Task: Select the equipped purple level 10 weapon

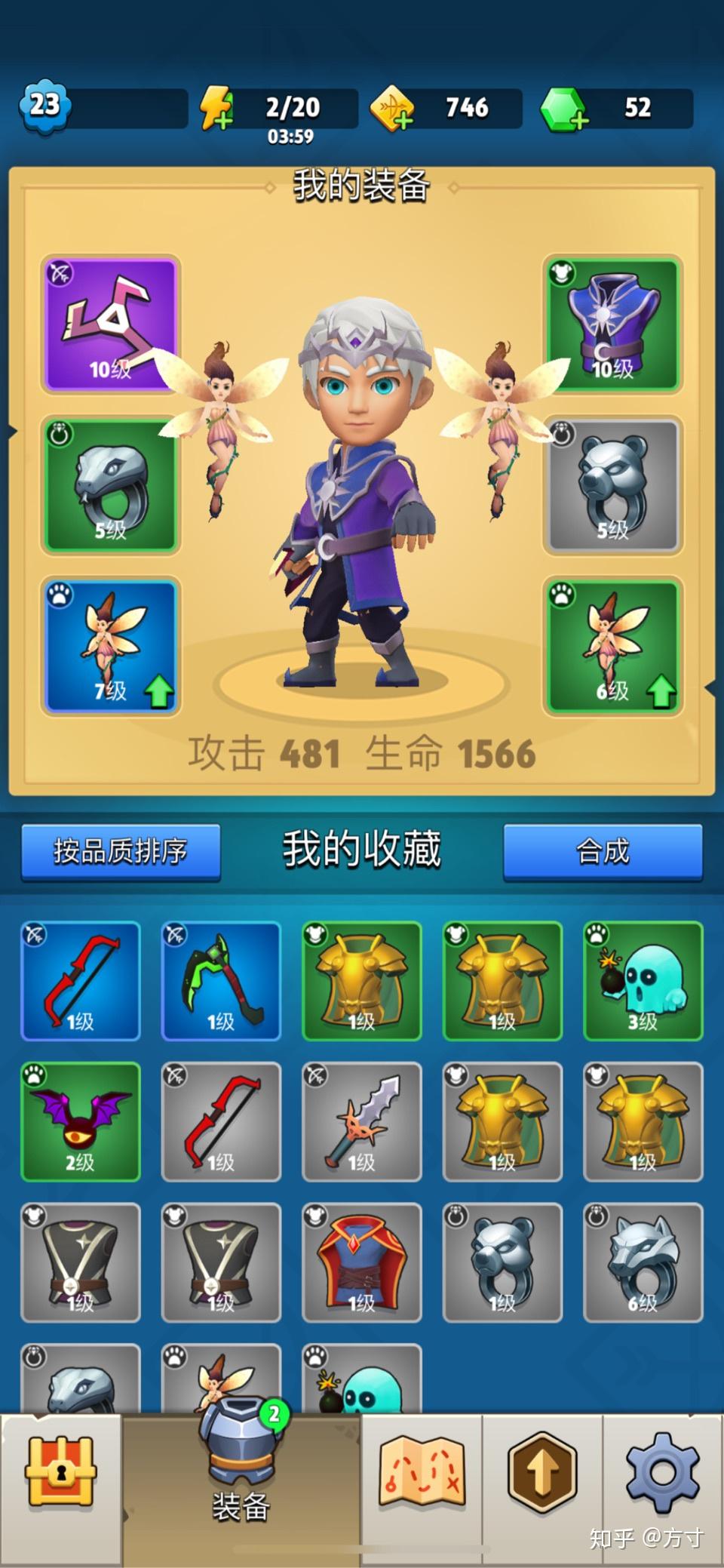Action: point(110,324)
